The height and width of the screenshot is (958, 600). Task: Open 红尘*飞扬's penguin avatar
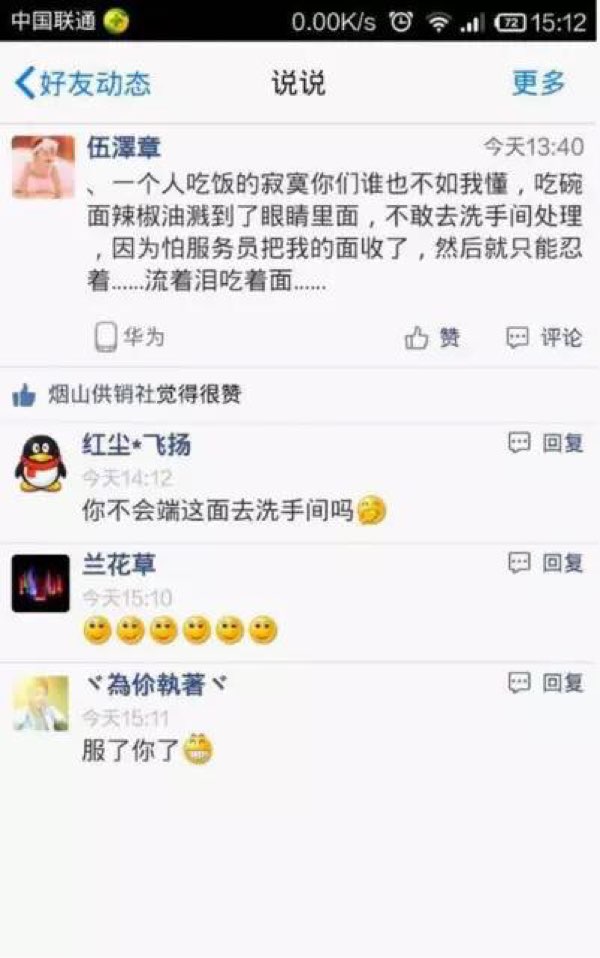click(41, 464)
